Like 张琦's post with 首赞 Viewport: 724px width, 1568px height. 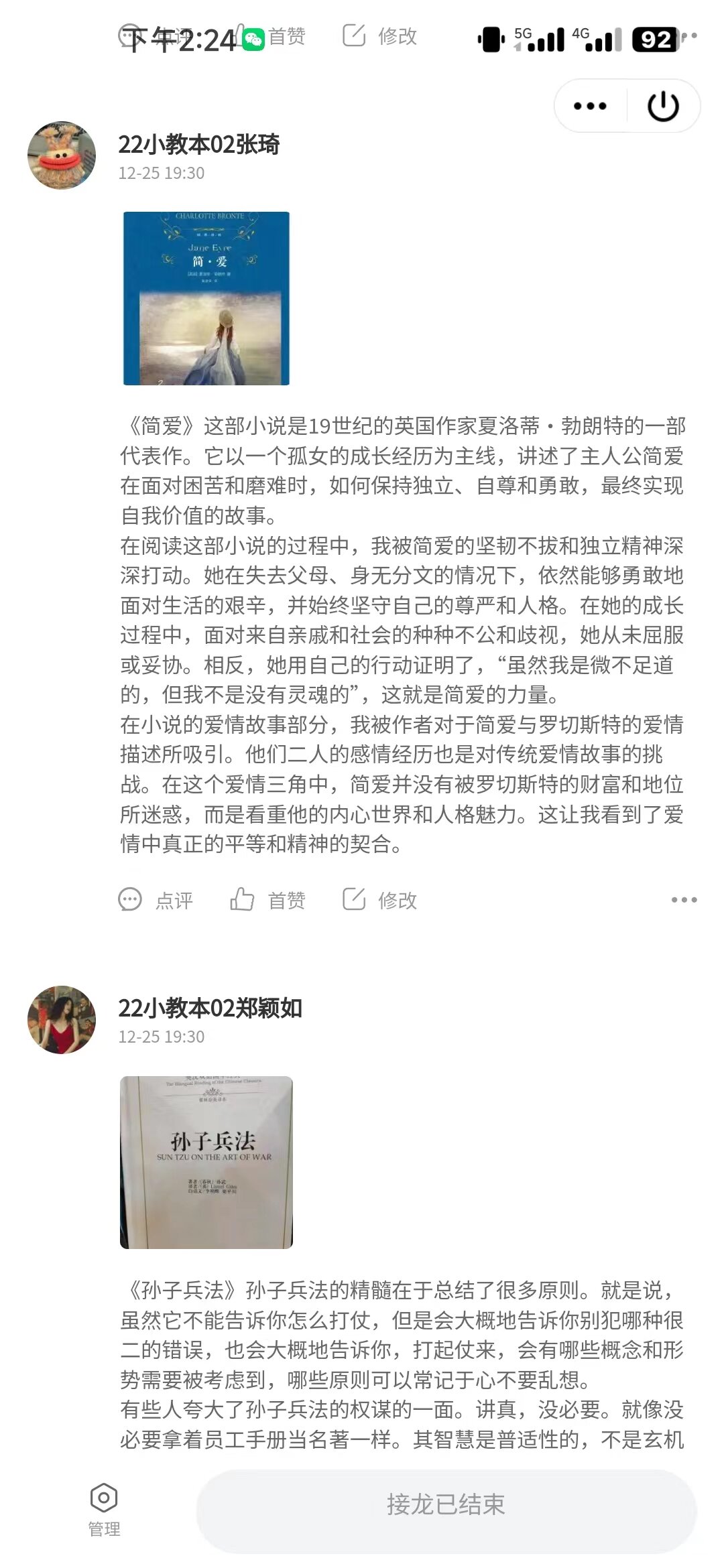(x=268, y=899)
